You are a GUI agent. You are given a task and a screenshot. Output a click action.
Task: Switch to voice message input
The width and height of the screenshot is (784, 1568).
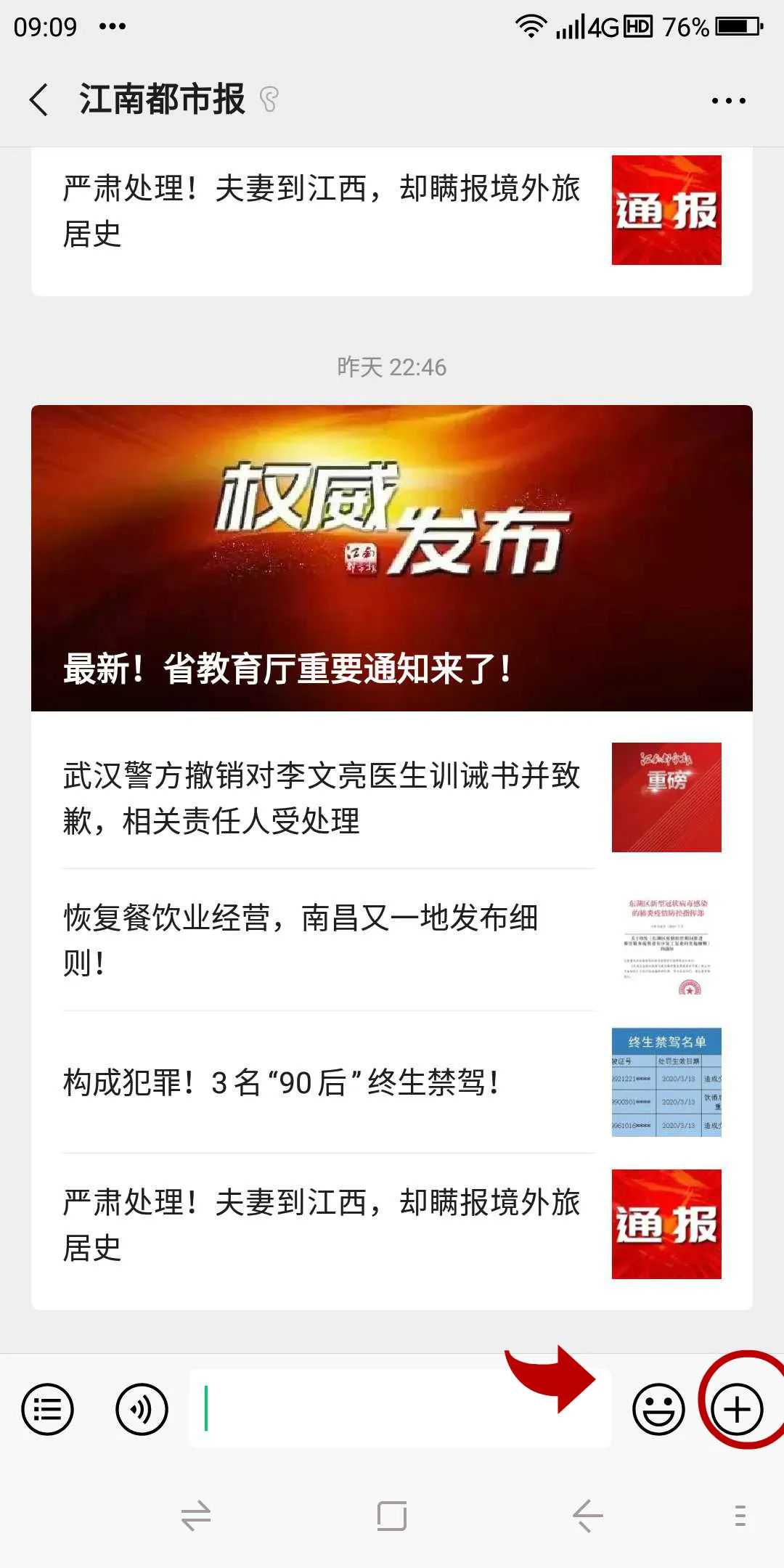tap(142, 1410)
